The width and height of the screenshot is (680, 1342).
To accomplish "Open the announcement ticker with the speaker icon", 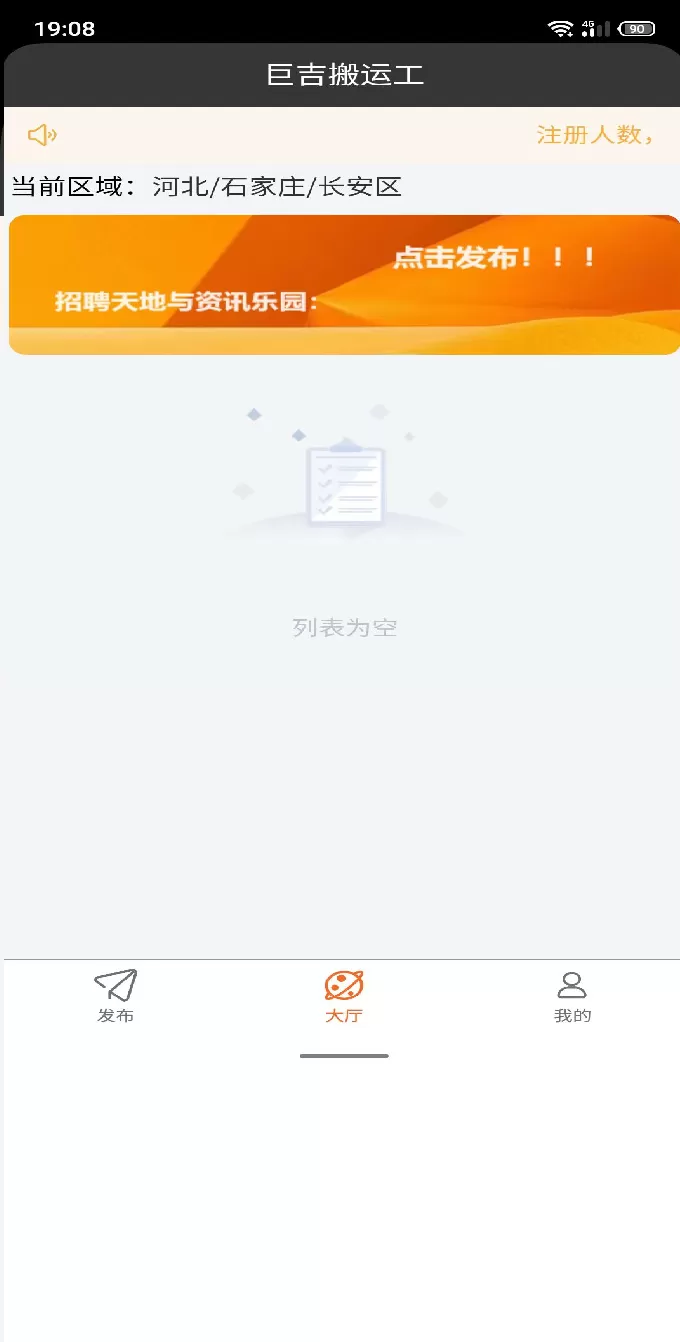I will (x=340, y=134).
